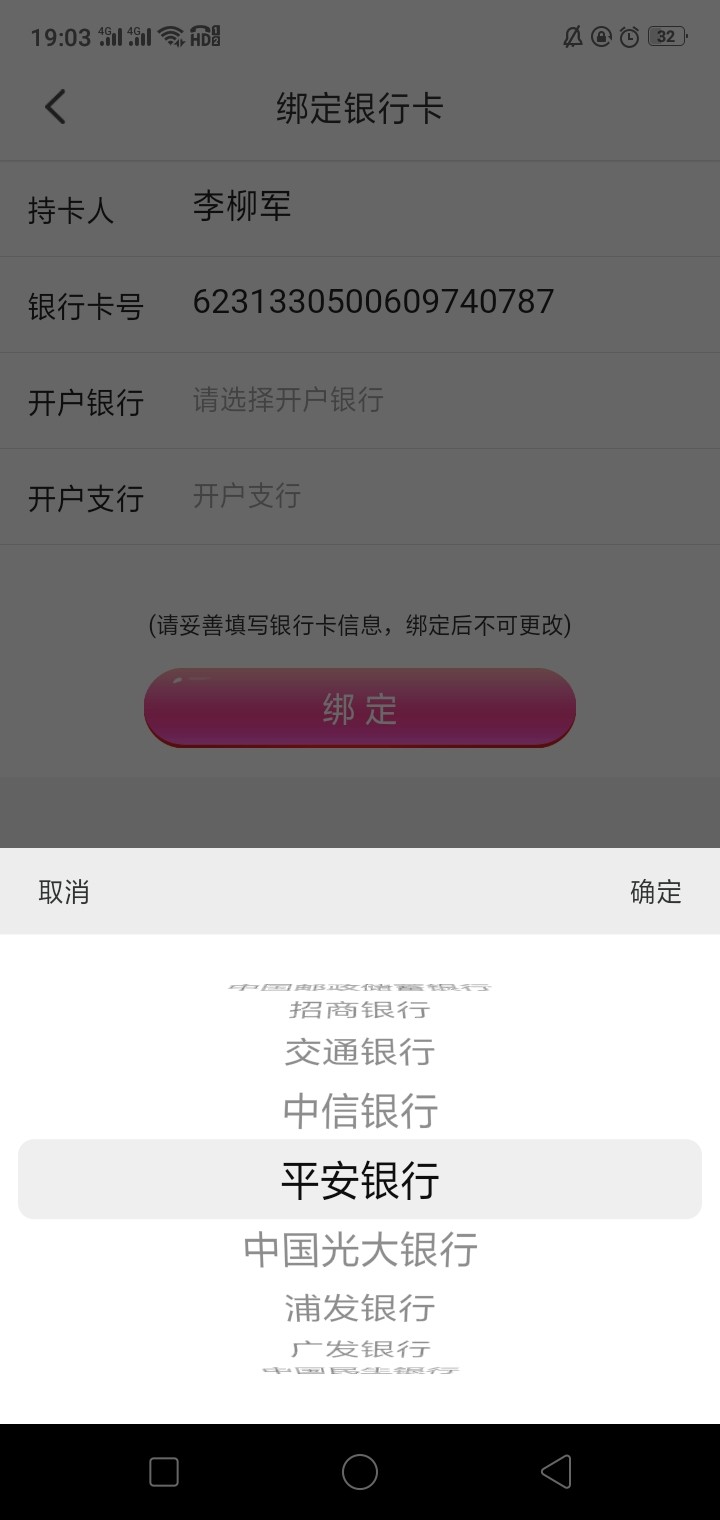The width and height of the screenshot is (720, 1520).
Task: Tap the alarm clock icon in status bar
Action: (628, 37)
